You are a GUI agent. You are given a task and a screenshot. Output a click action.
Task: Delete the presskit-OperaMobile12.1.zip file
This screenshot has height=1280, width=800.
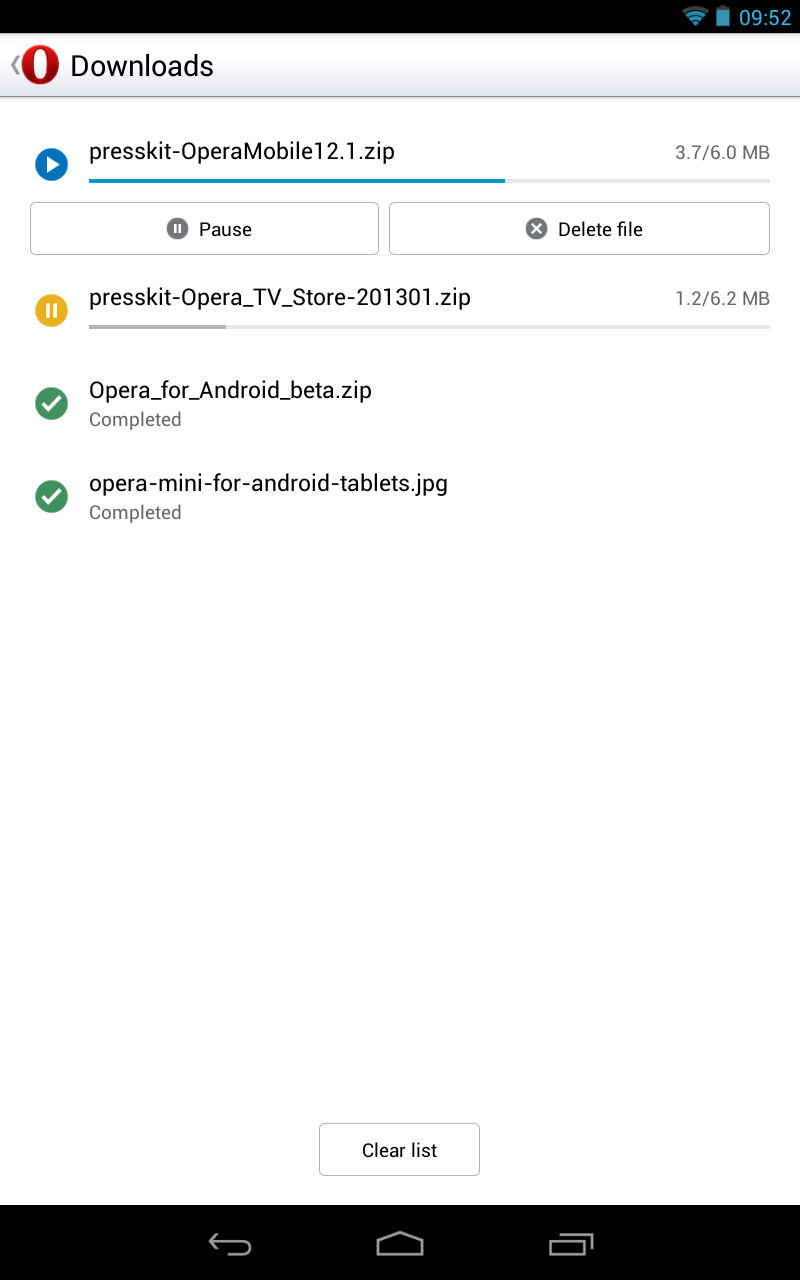tap(579, 229)
